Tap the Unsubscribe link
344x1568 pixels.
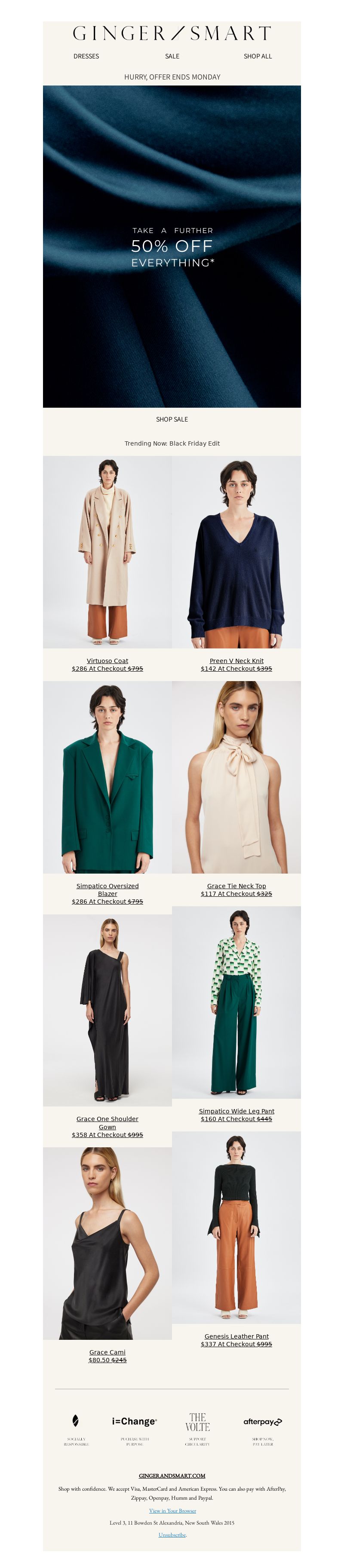point(172,1534)
